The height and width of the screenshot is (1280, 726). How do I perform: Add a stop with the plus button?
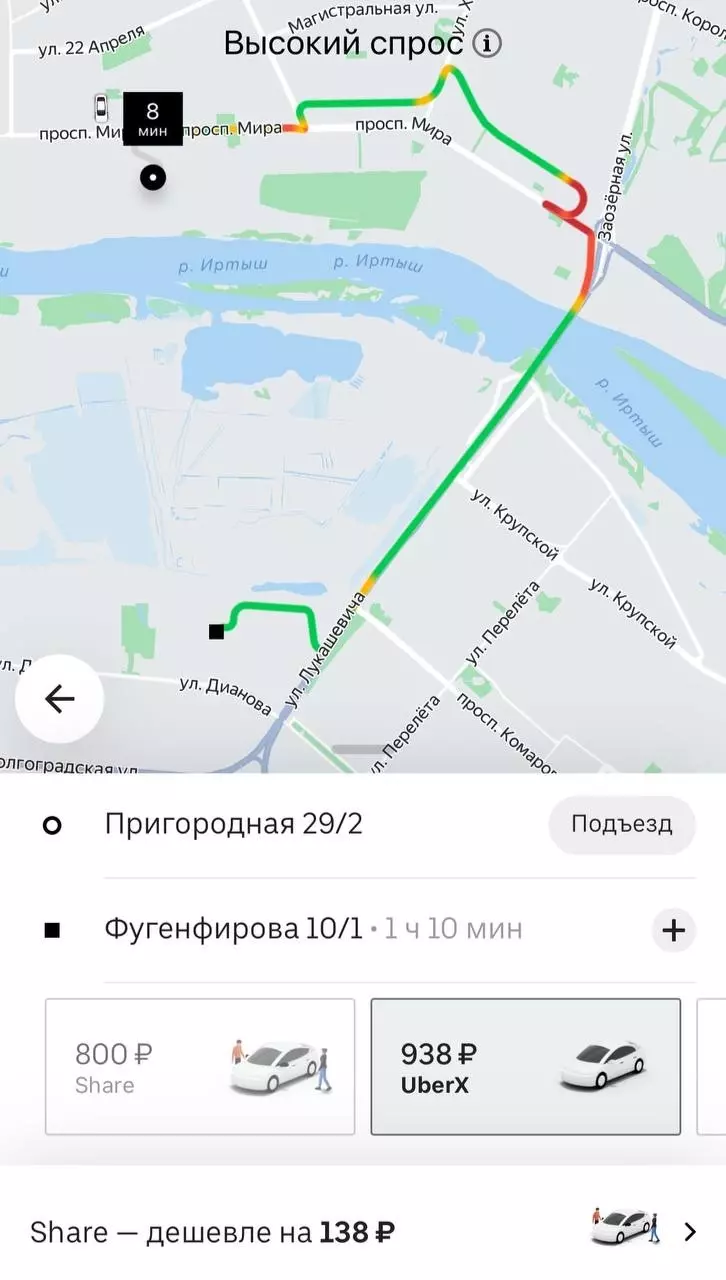pos(673,930)
